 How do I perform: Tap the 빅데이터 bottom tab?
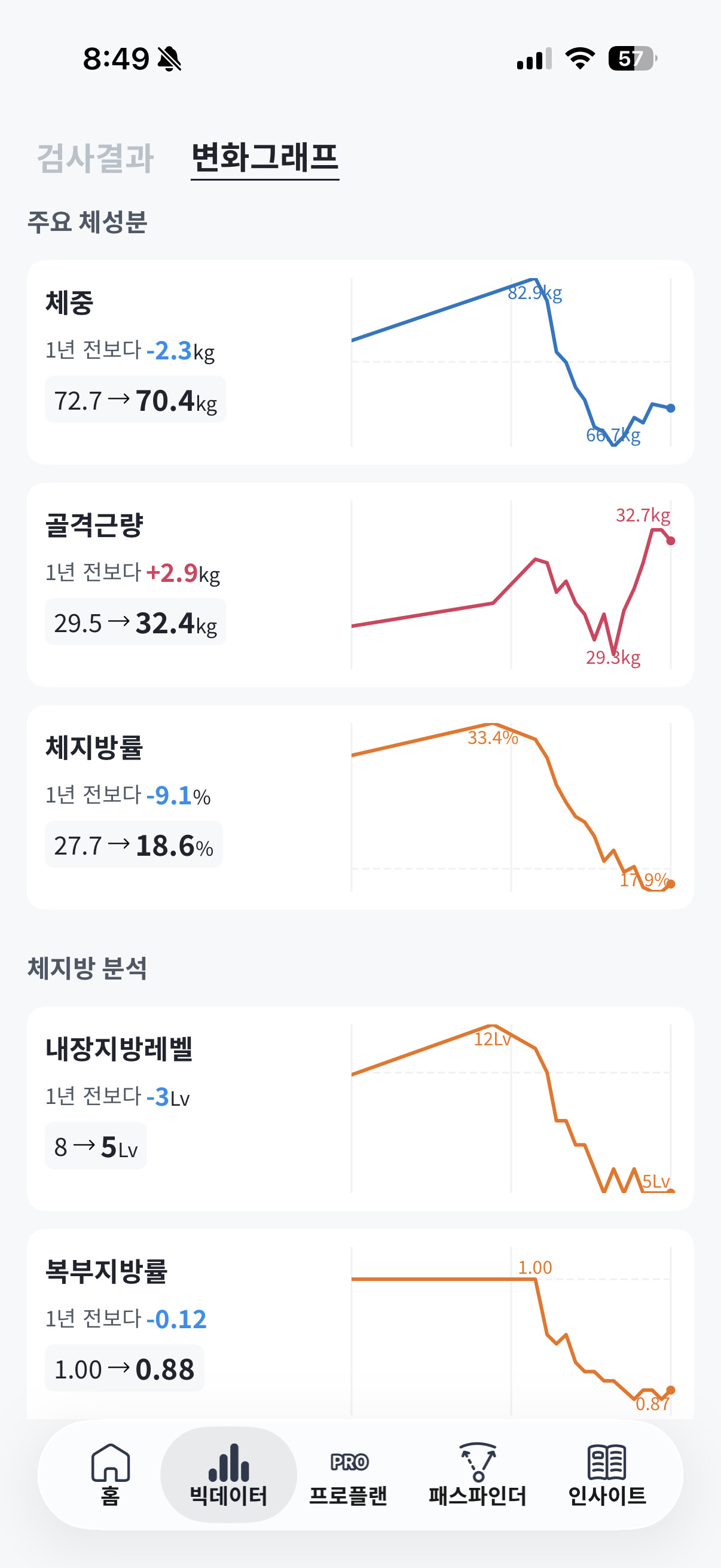point(229,1474)
